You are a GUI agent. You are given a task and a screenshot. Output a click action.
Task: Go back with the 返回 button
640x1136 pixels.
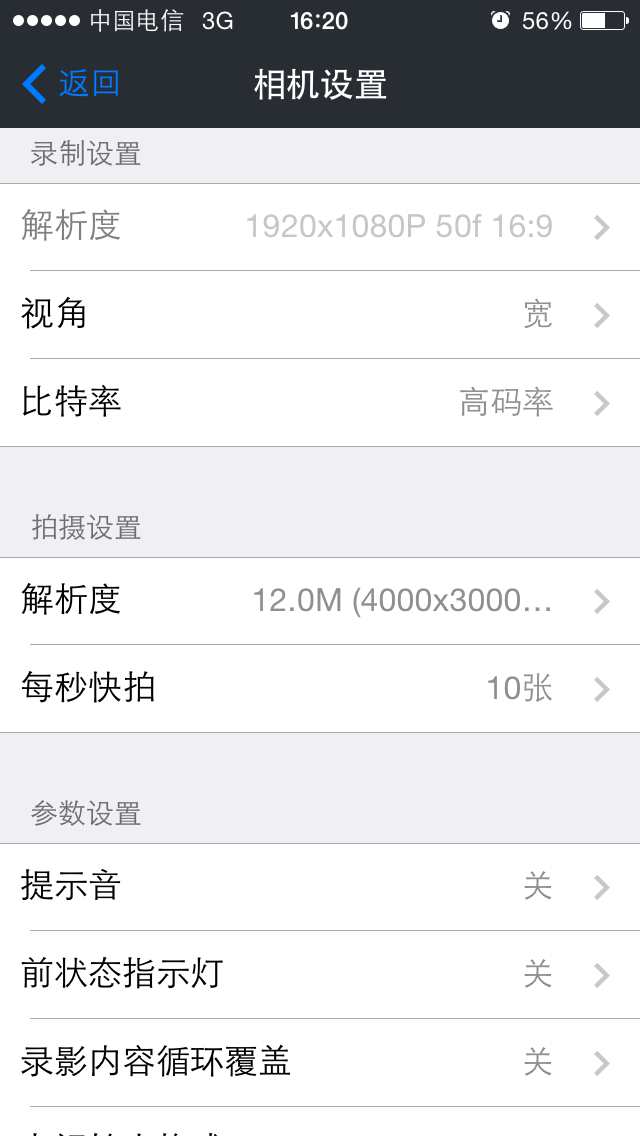tap(71, 84)
